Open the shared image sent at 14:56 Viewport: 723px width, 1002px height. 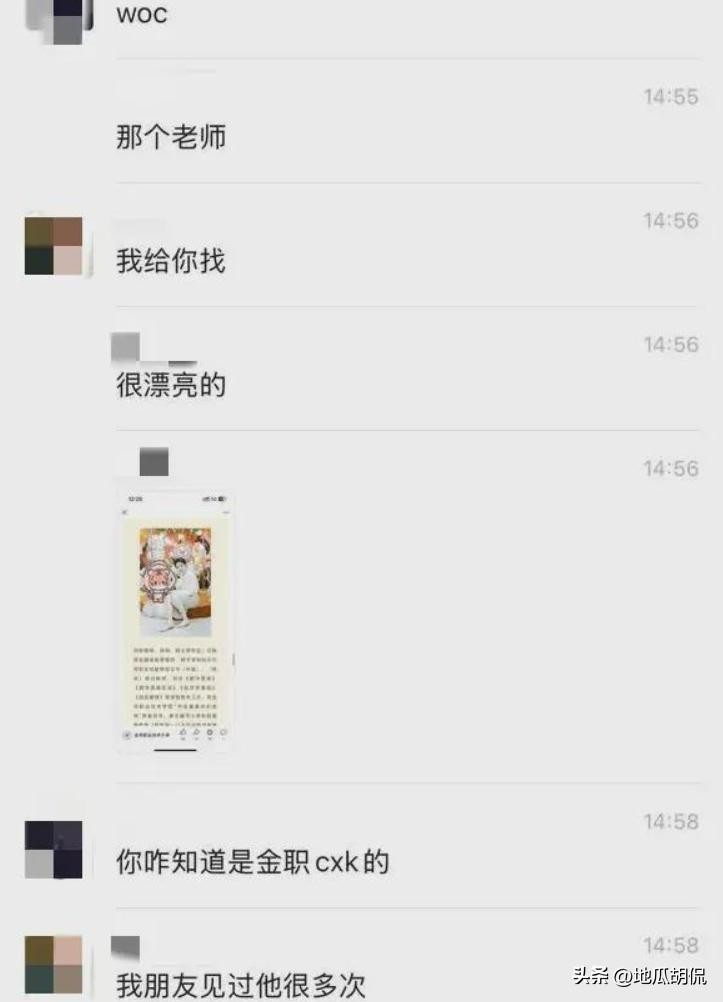(x=176, y=620)
